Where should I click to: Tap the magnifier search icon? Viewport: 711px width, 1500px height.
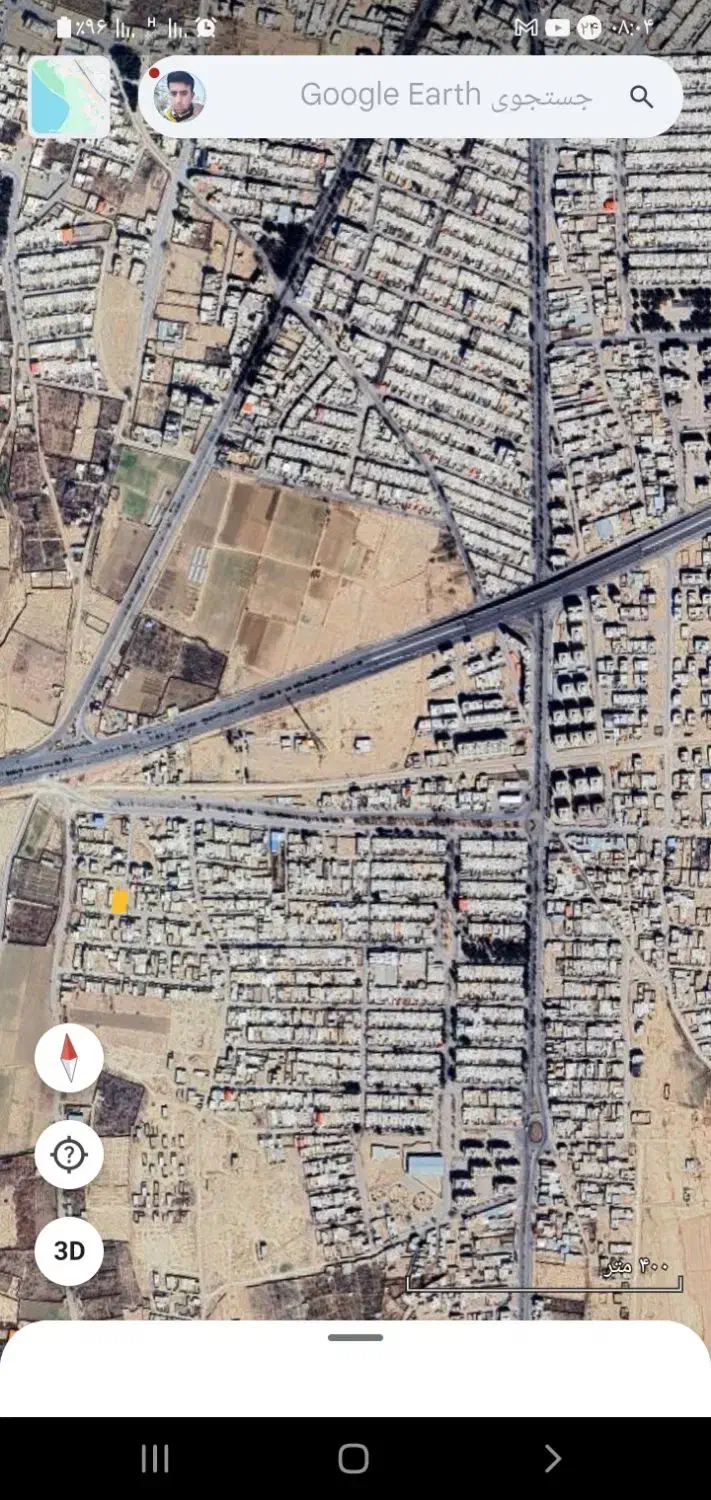tap(641, 97)
